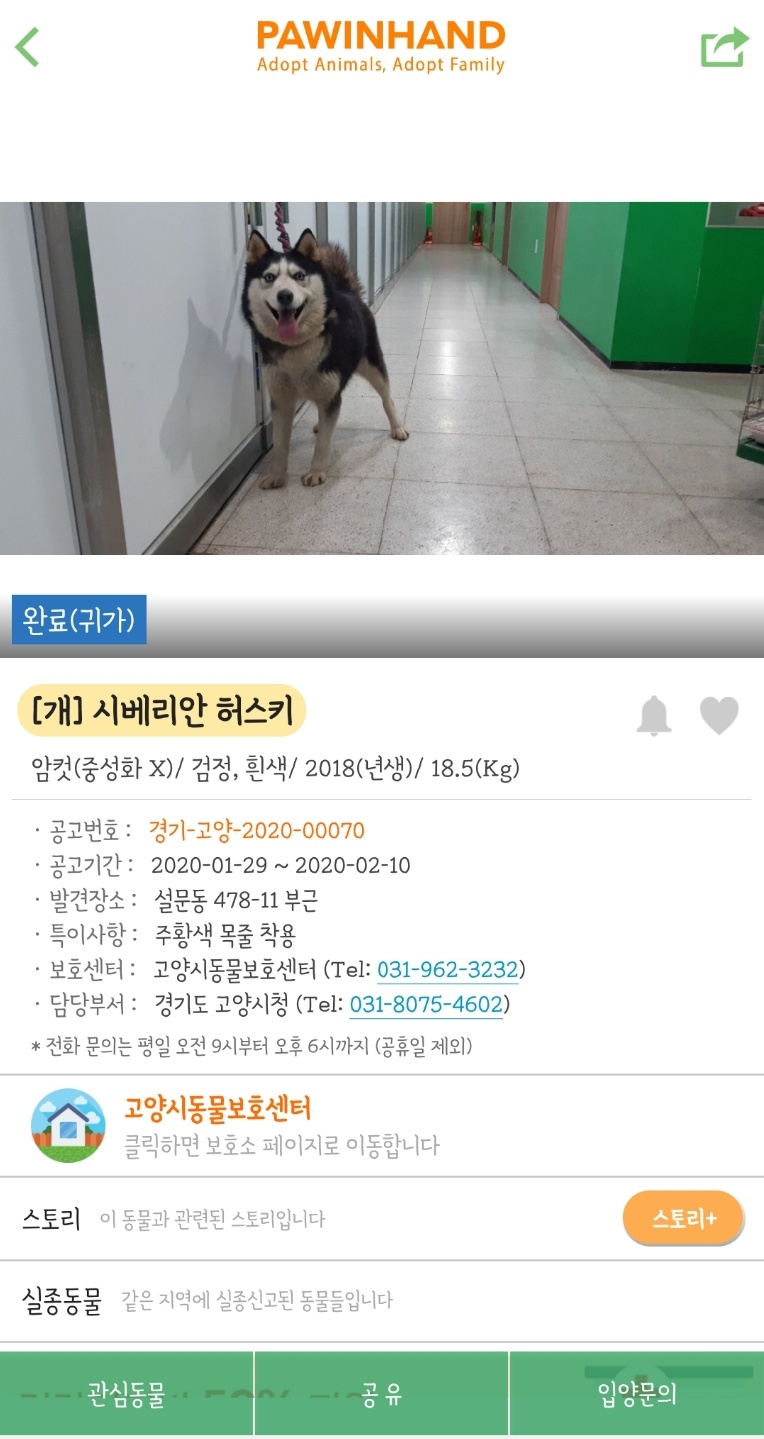Image resolution: width=764 pixels, height=1439 pixels.
Task: Tap the 관심동물 bottom button
Action: [126, 1395]
